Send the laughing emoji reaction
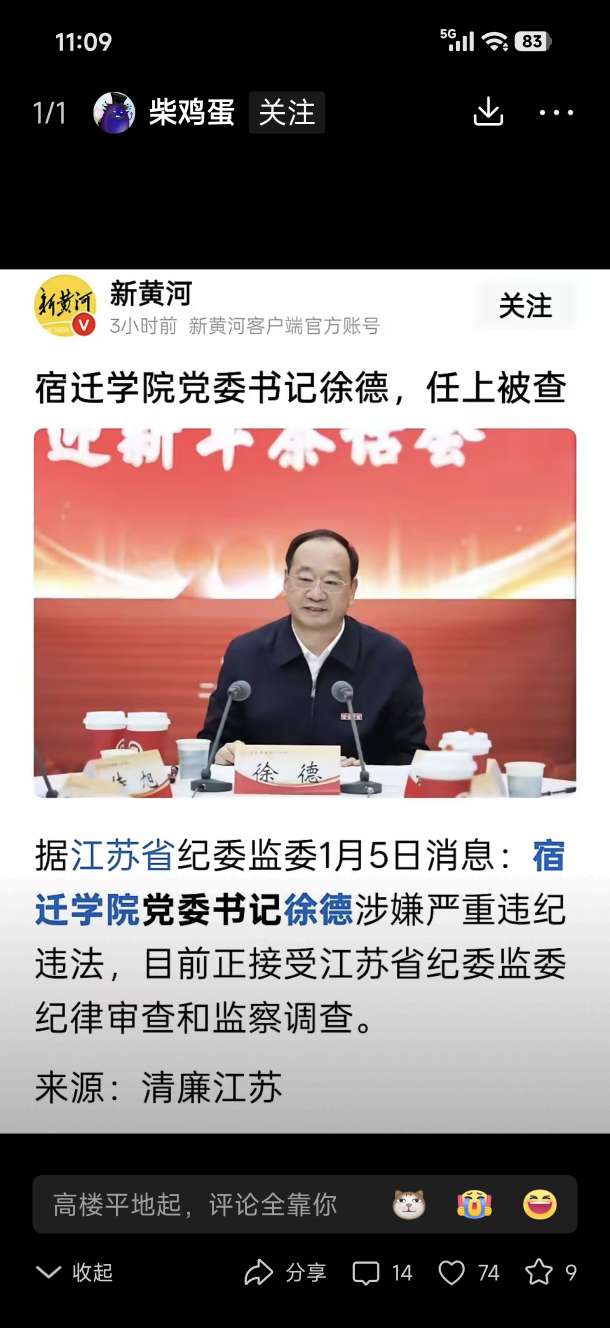Viewport: 610px width, 1328px height. [x=540, y=1204]
